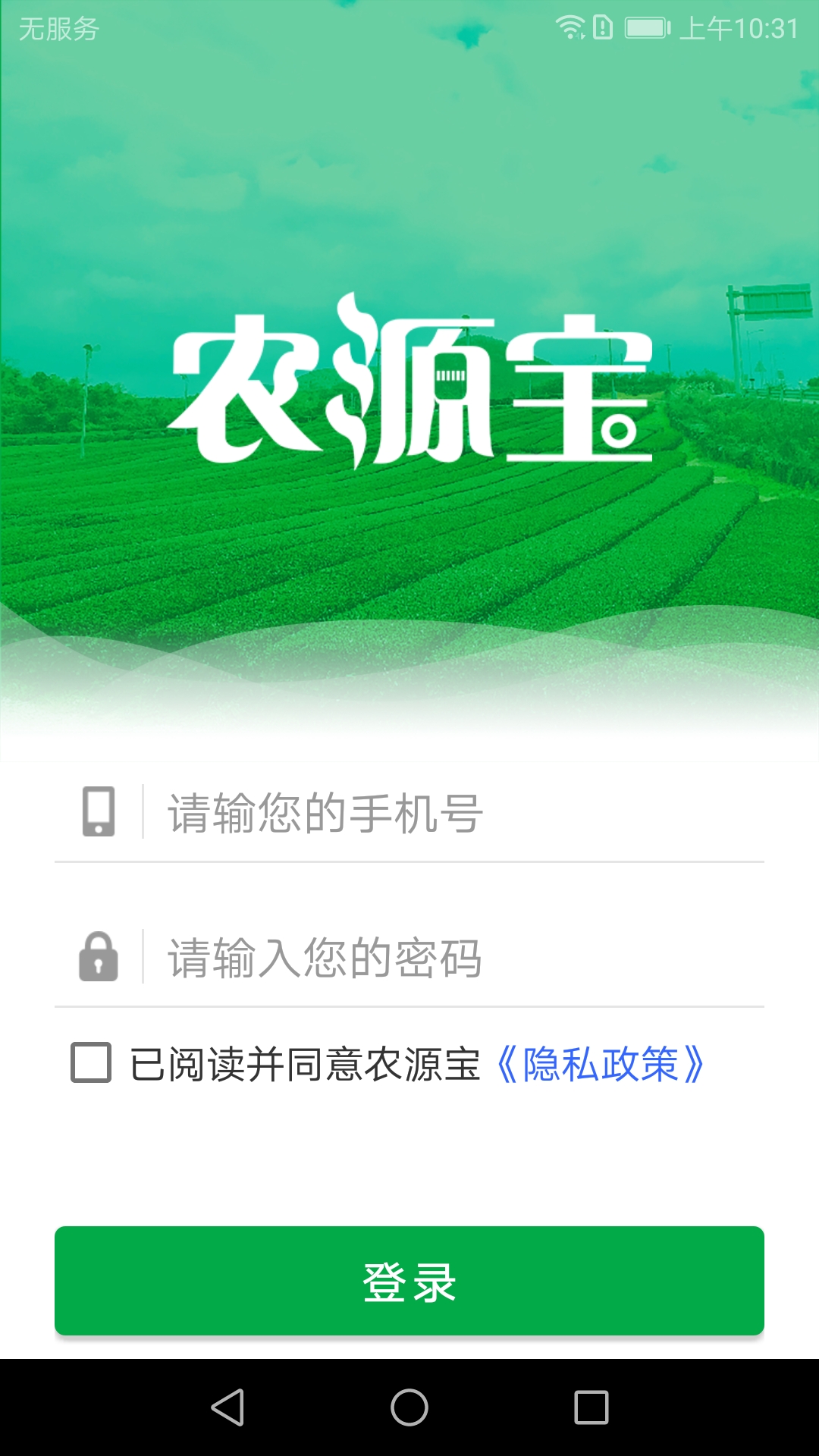Open recent apps from the navigation bar

point(591,1407)
